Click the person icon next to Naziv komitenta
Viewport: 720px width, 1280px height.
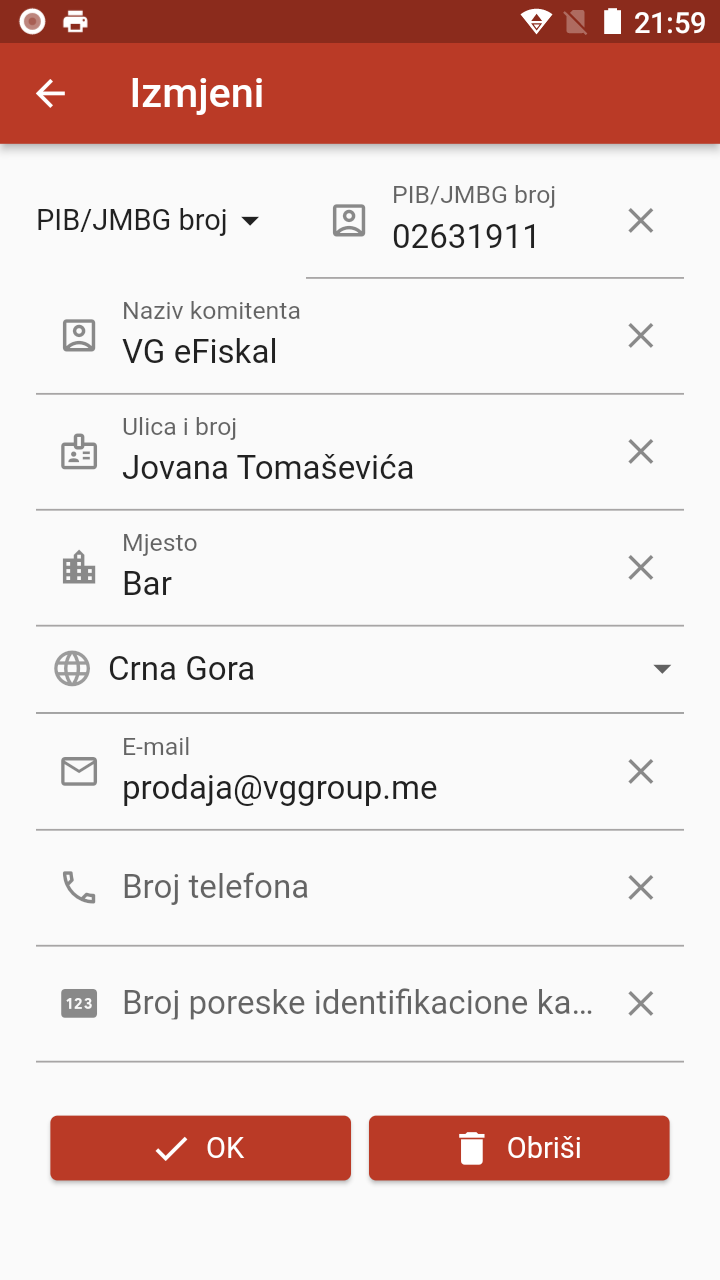click(x=78, y=335)
